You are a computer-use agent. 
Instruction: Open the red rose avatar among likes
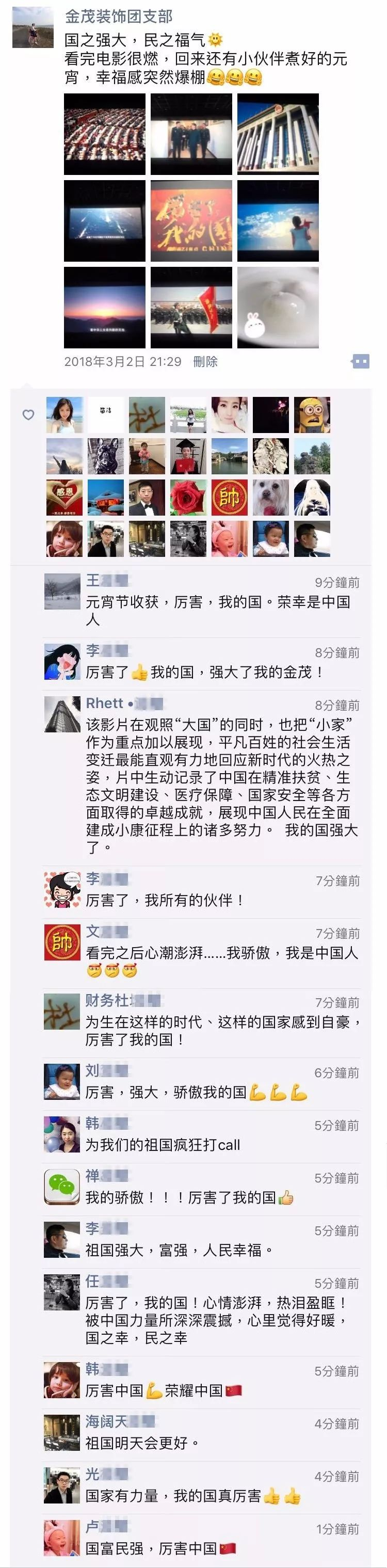coord(188,498)
